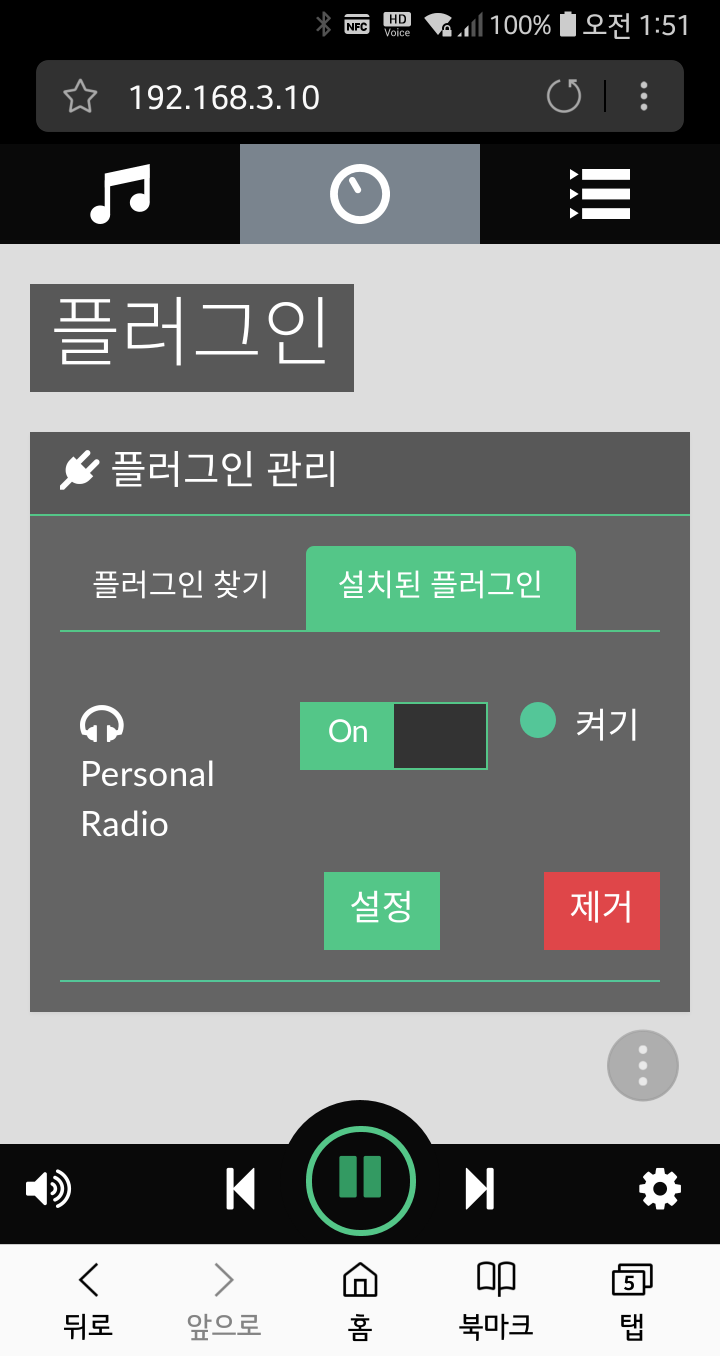Open the volume control
Screen dimensions: 720x1356
click(x=48, y=1189)
